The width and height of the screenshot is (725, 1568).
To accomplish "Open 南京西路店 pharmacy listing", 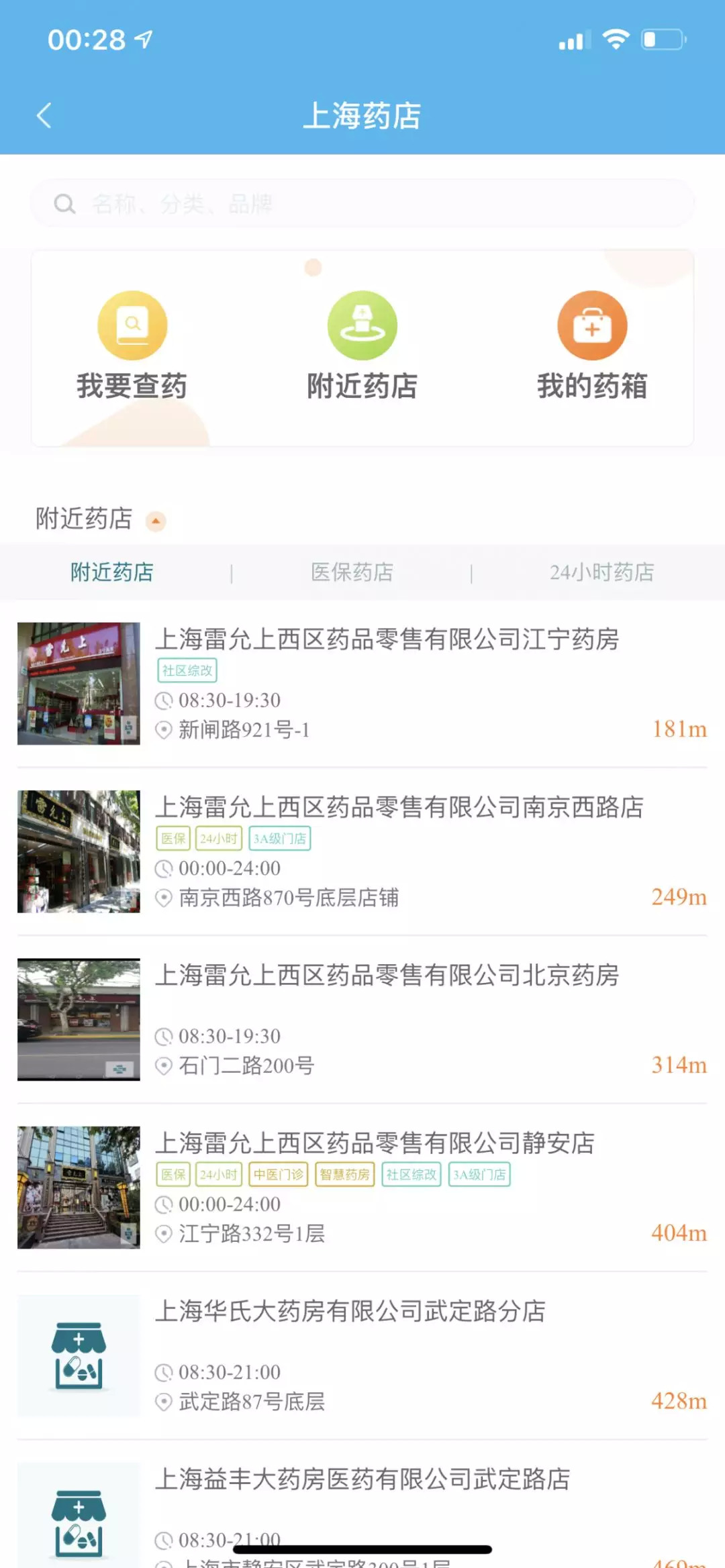I will click(x=399, y=807).
